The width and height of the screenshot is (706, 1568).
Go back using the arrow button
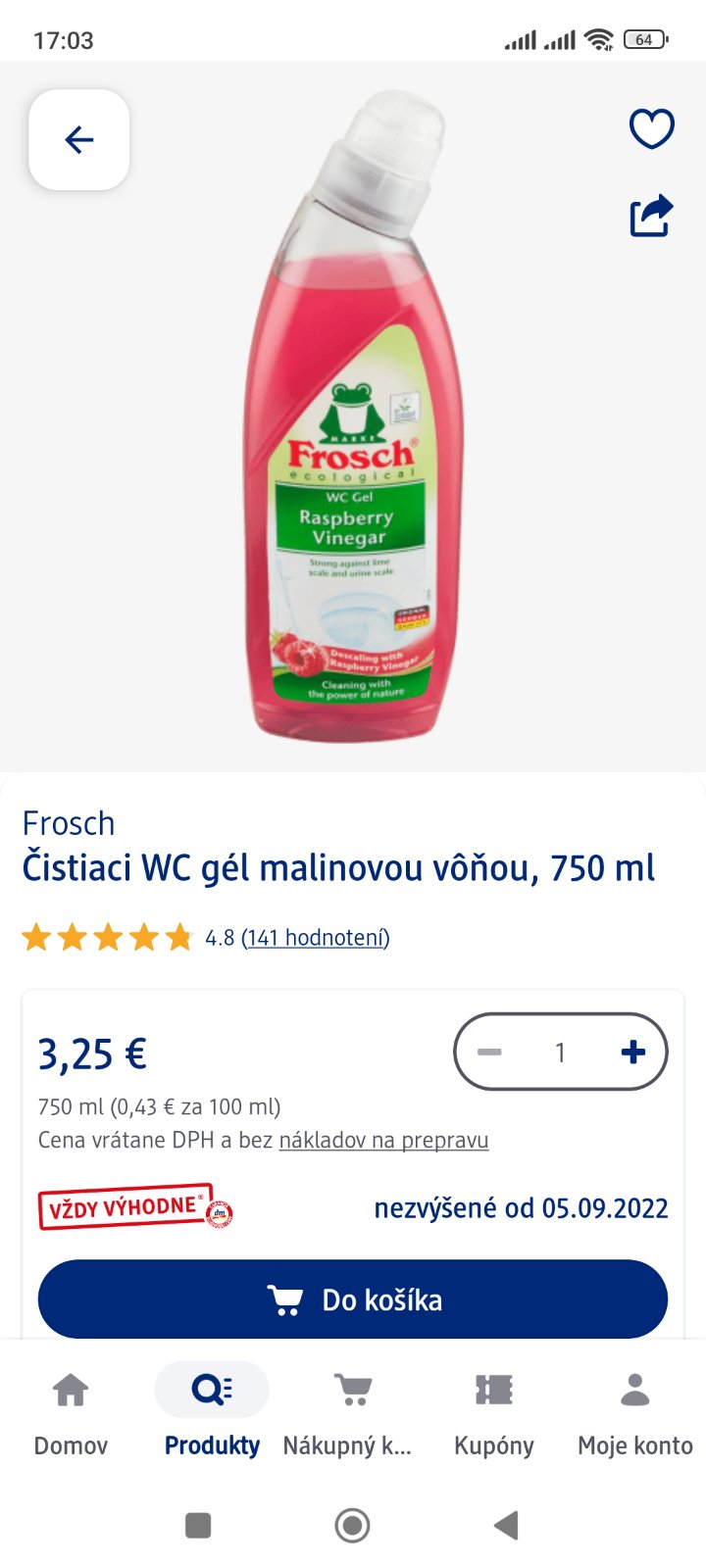[78, 140]
